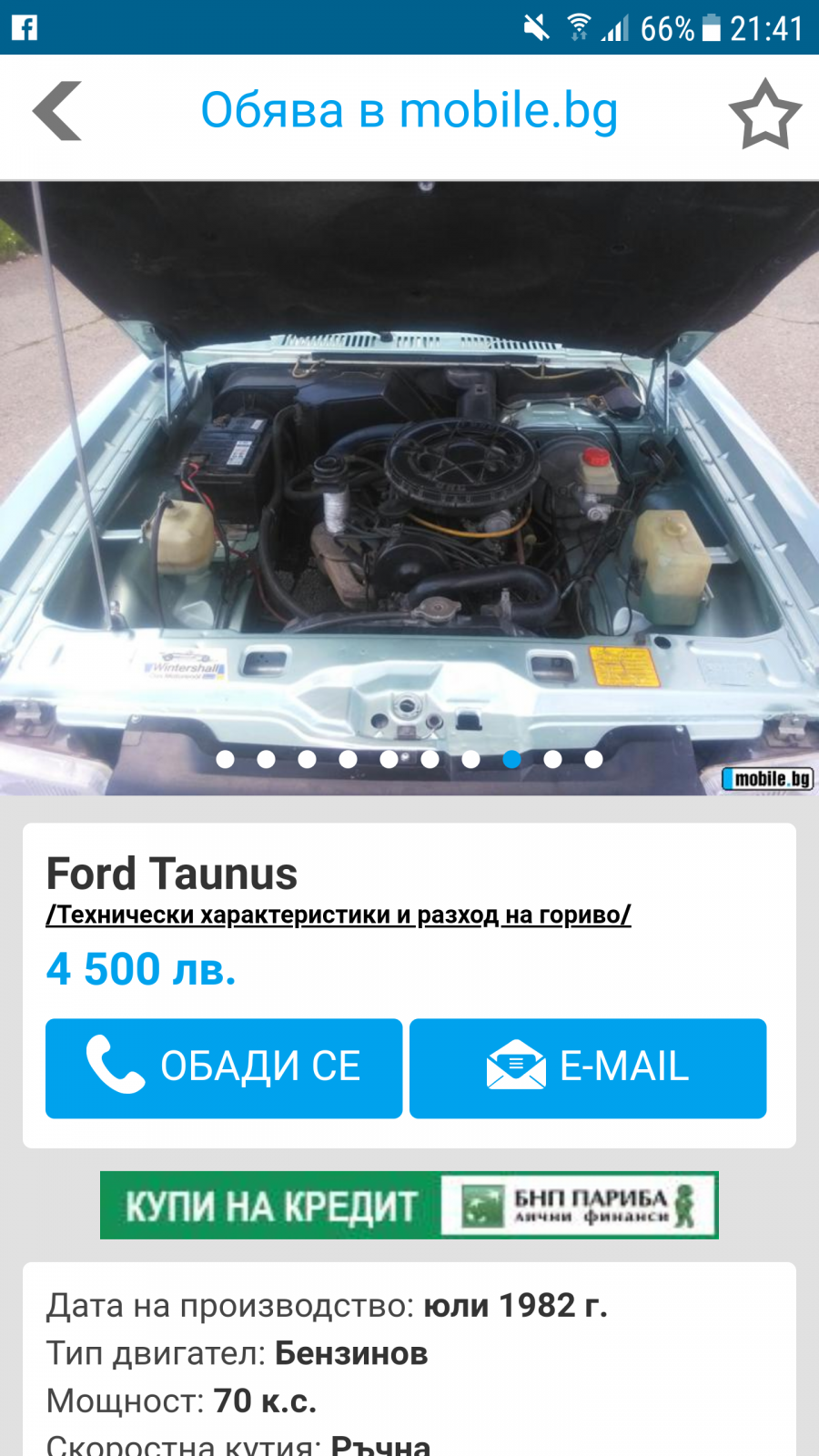The image size is (819, 1456).
Task: Open technical specs and fuel consumption link
Action: point(339,915)
